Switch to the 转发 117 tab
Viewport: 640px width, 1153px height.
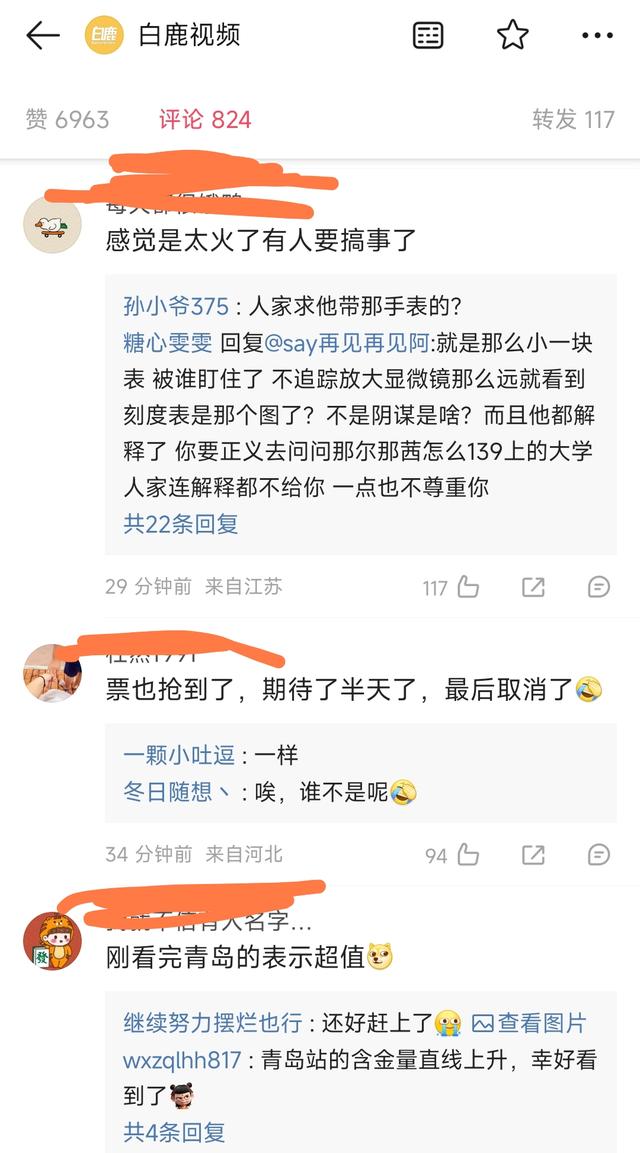point(573,120)
